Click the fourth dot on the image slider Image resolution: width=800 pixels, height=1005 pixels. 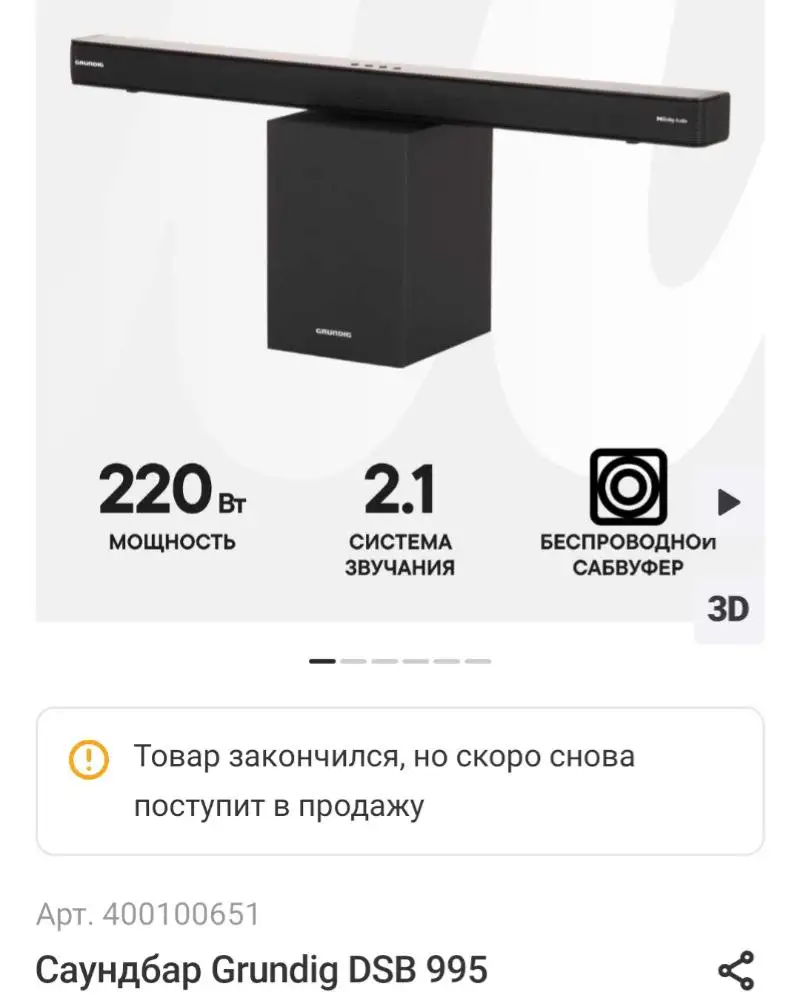click(x=417, y=660)
